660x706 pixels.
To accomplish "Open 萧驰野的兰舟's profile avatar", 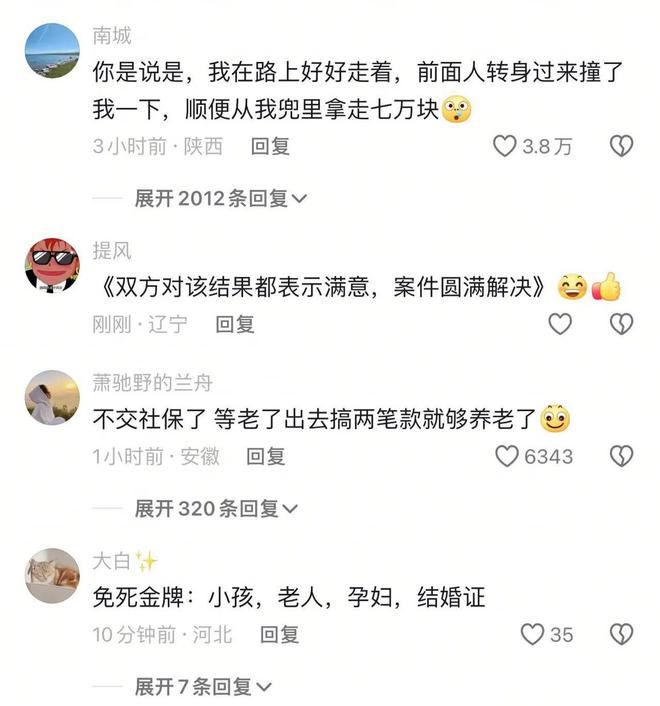I will pos(51,398).
